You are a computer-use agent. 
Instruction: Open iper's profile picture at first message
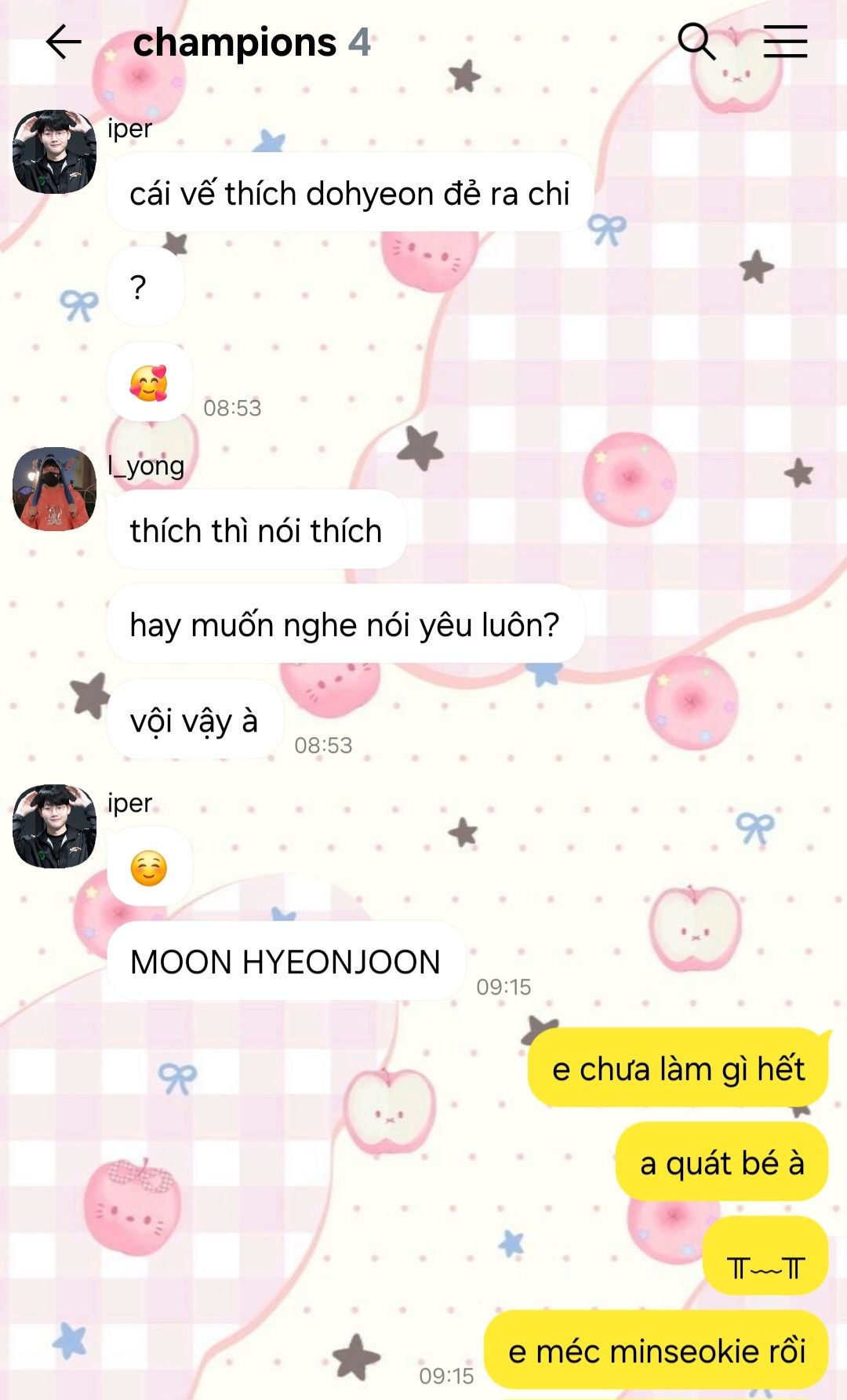click(54, 152)
